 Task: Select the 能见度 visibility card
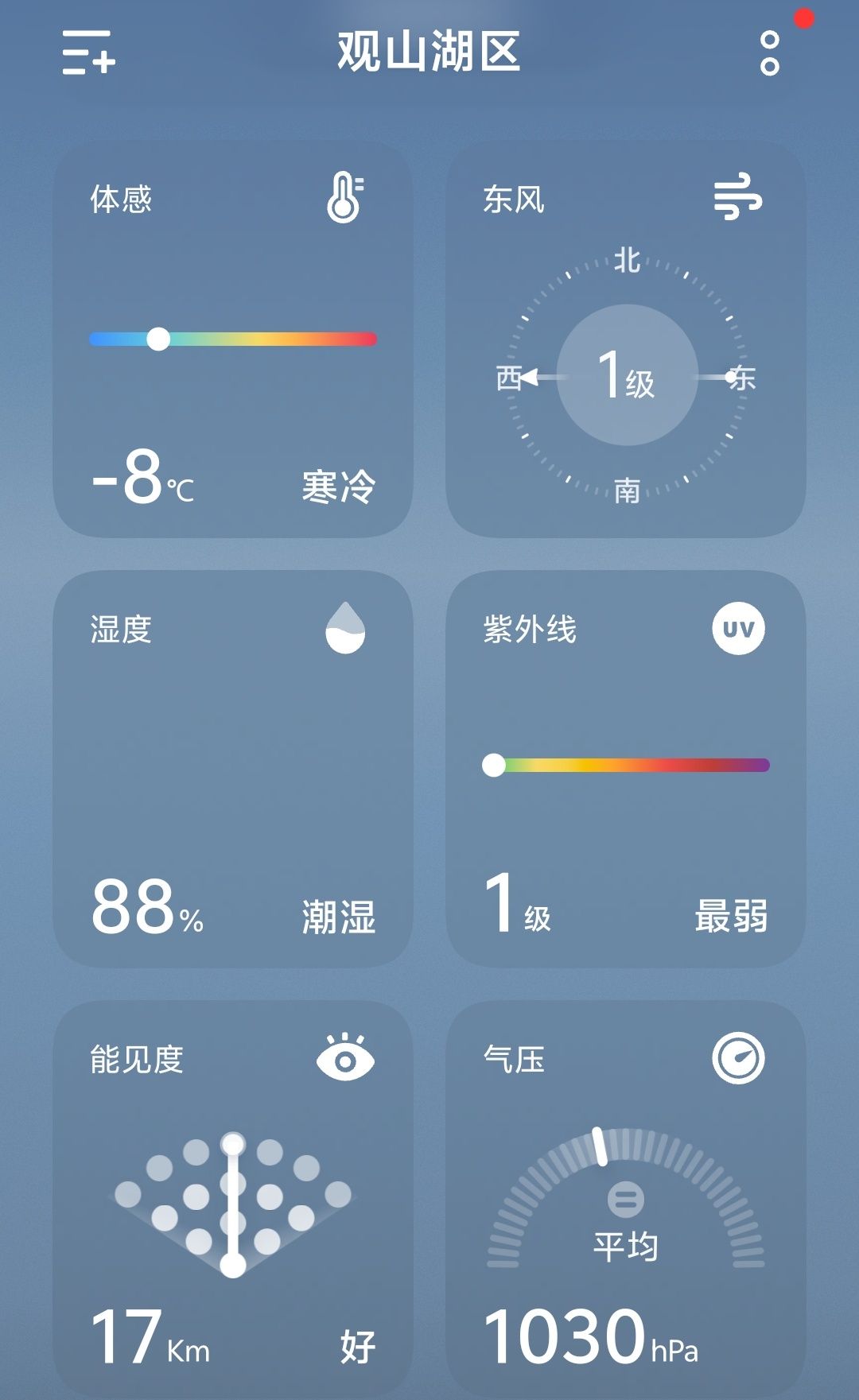point(232,1200)
